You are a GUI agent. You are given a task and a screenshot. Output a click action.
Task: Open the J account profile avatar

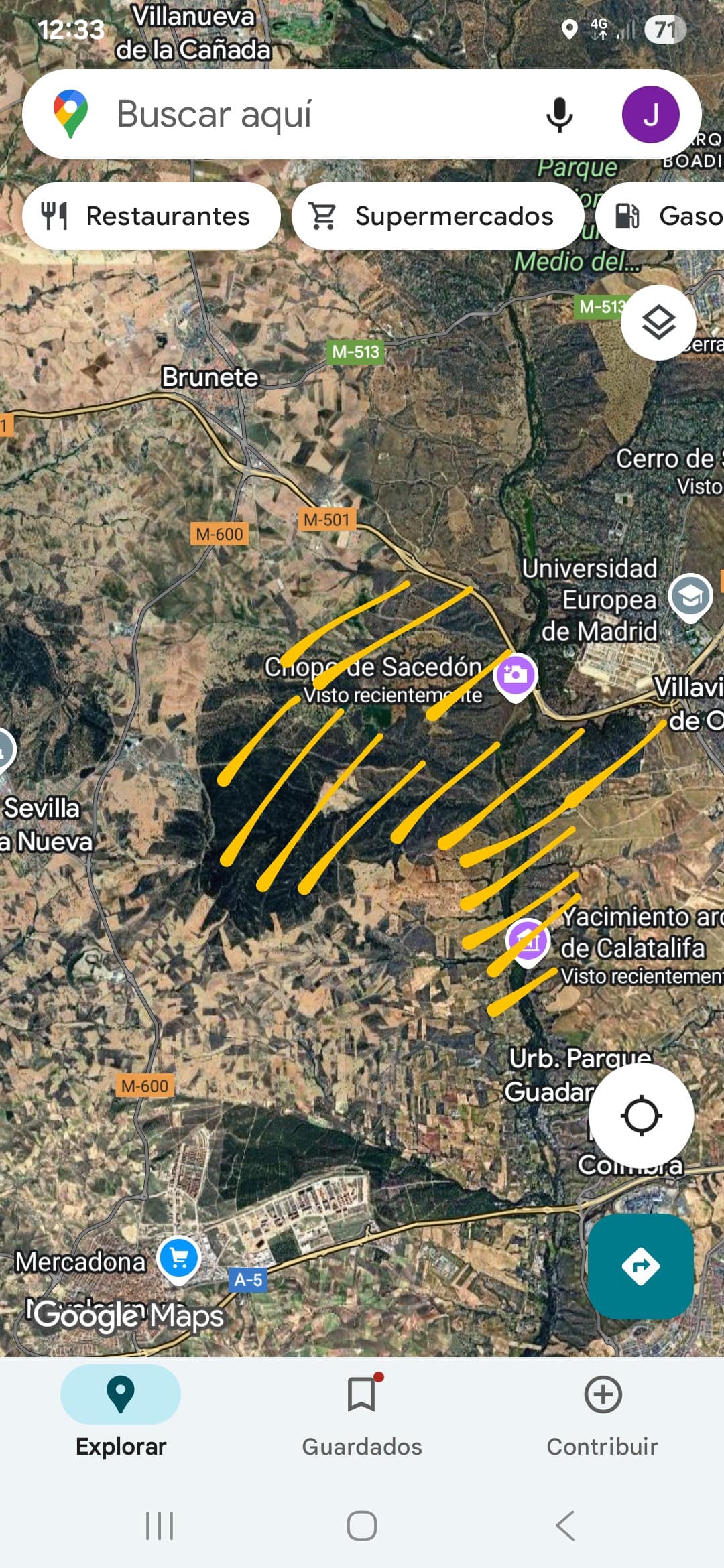click(650, 115)
